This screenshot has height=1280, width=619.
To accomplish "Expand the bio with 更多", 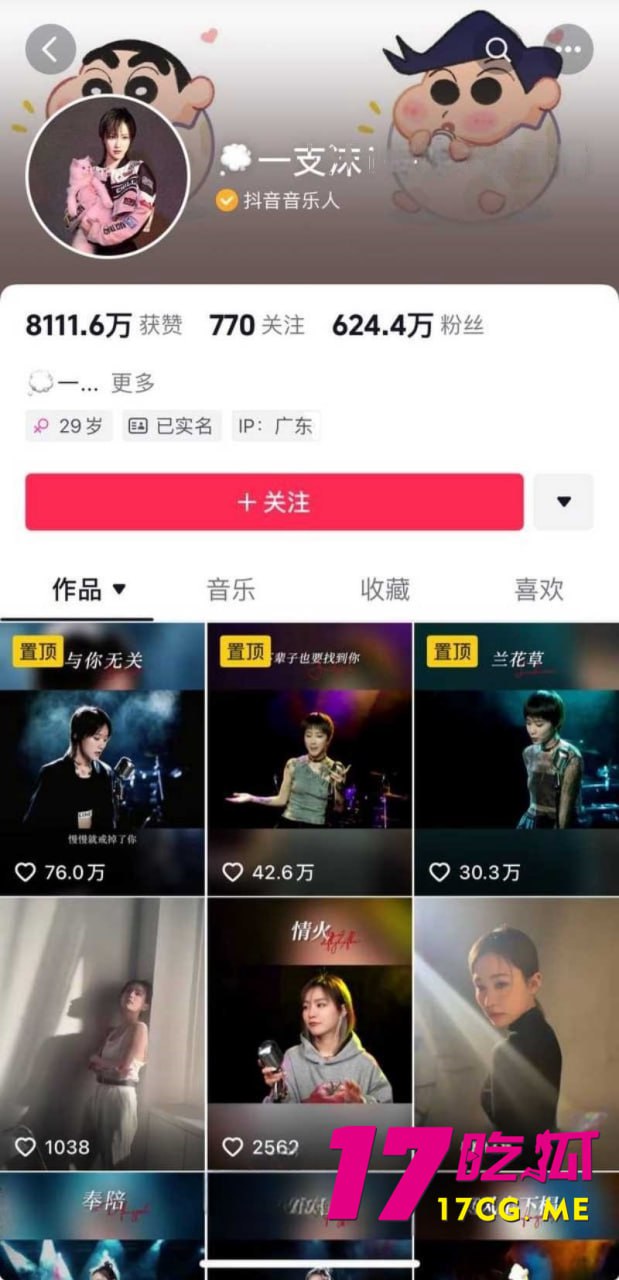I will pos(133,382).
